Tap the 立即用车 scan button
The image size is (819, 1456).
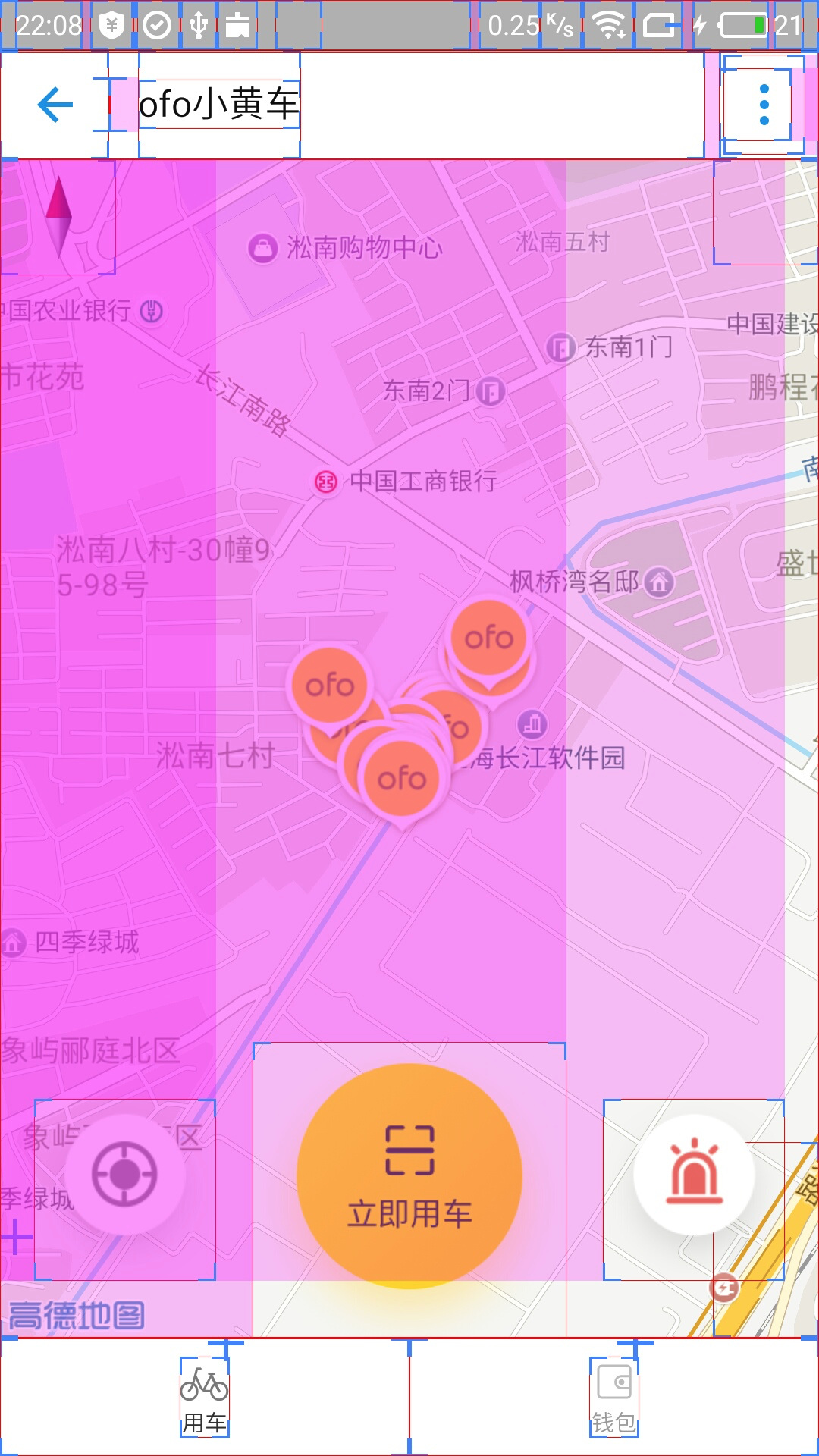point(409,1175)
